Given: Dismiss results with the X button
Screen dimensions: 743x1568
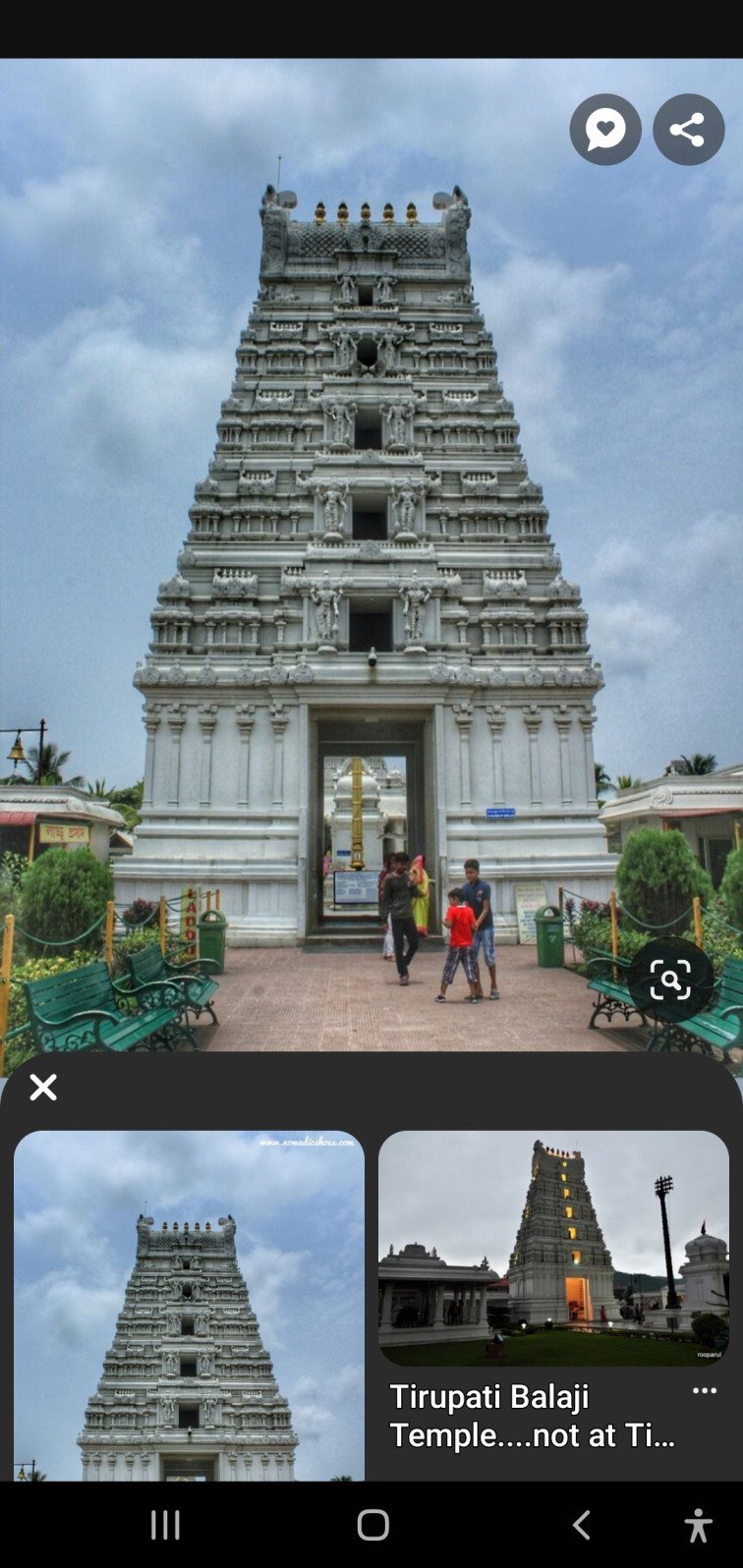Looking at the screenshot, I should (43, 1088).
